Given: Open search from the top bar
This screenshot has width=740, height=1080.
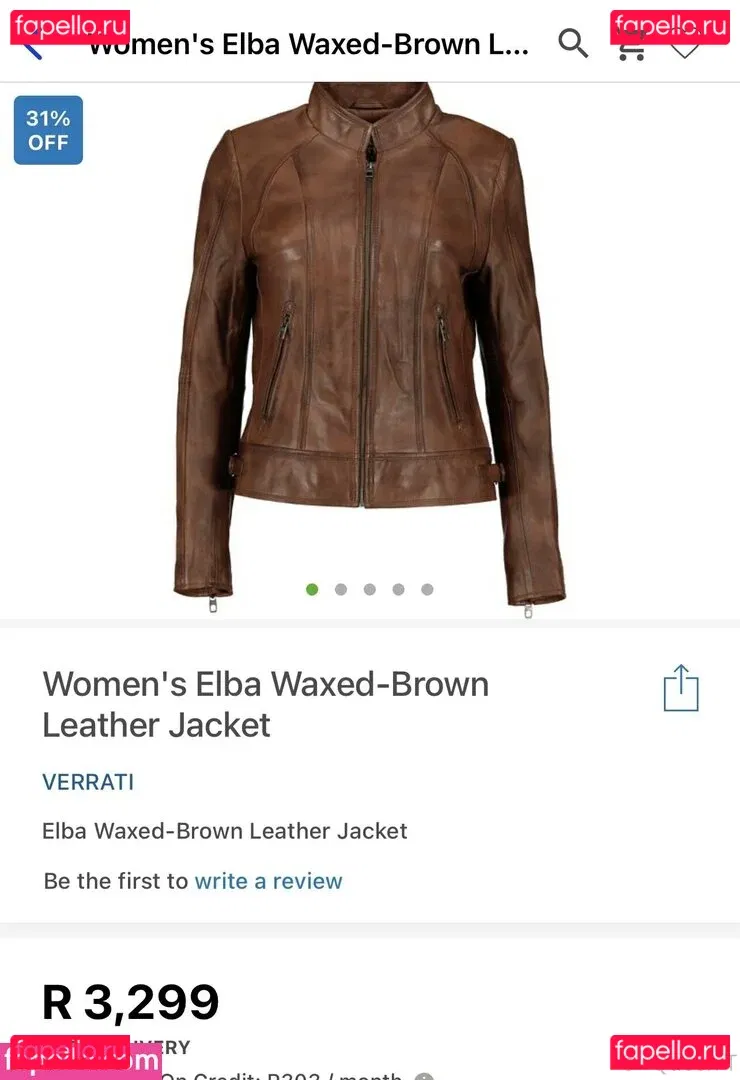Looking at the screenshot, I should pyautogui.click(x=573, y=44).
